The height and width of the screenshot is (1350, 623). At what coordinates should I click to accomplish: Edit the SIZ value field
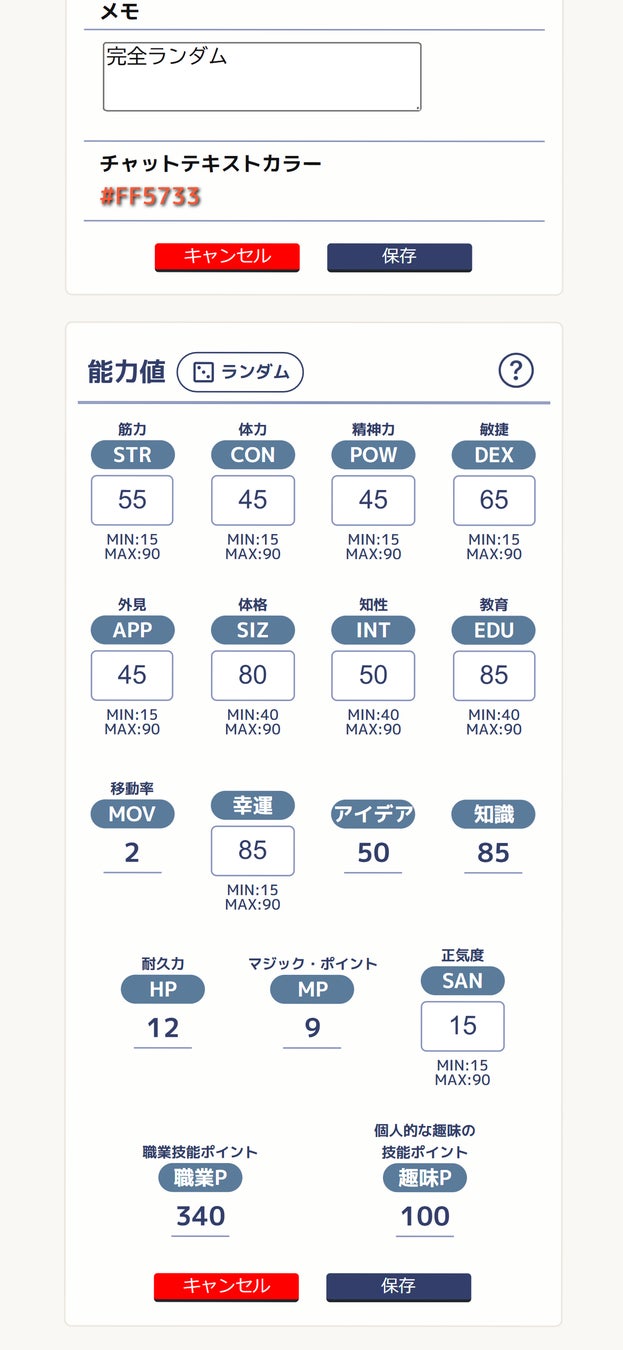253,675
